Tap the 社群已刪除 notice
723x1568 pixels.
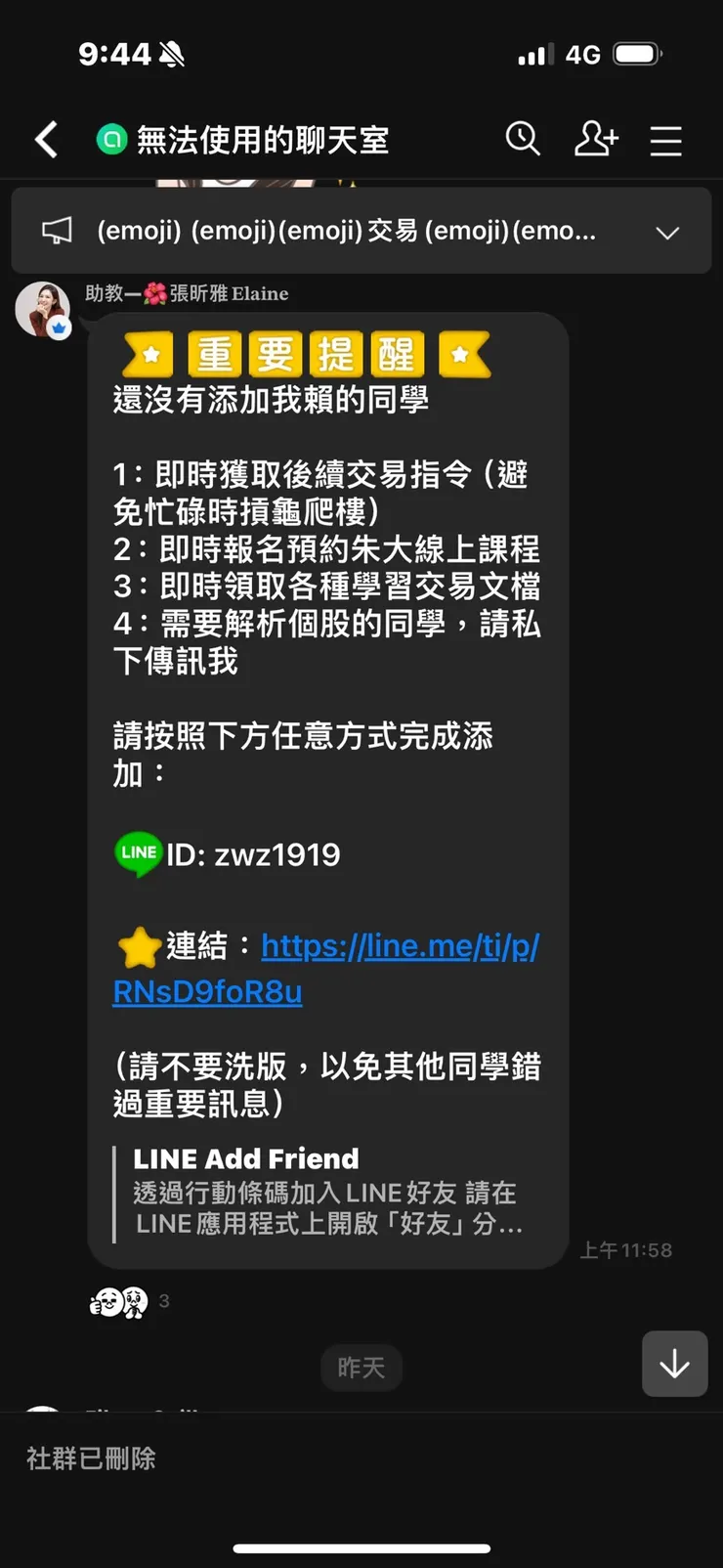[90, 1458]
